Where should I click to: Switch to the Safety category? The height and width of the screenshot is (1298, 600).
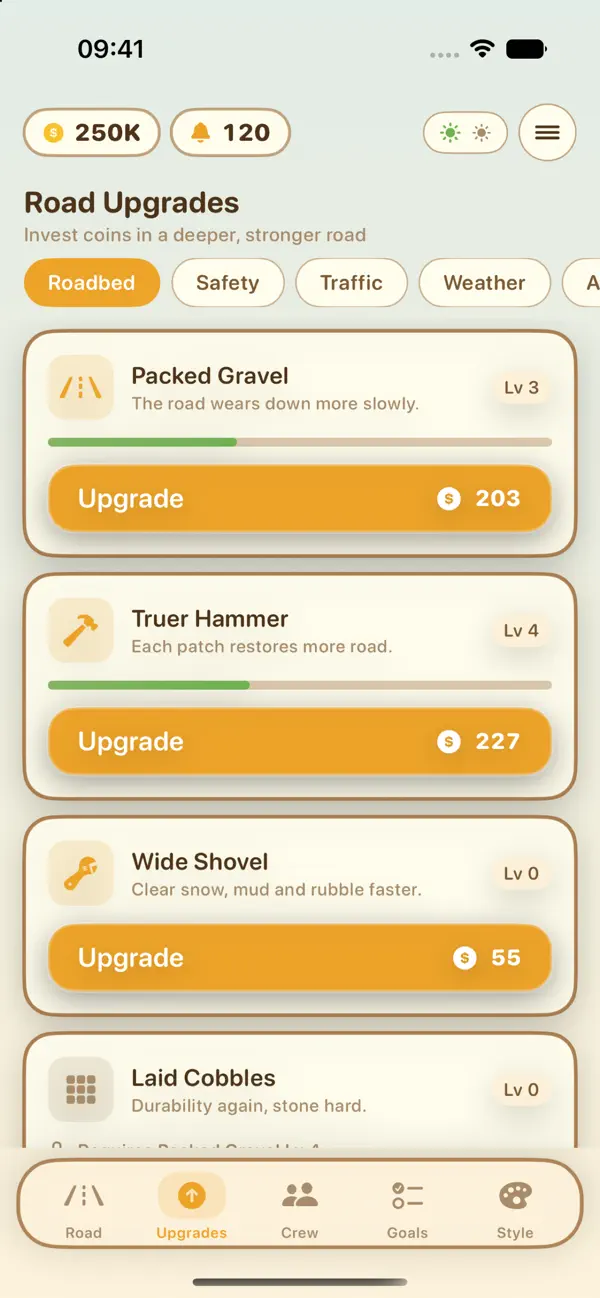click(x=227, y=283)
